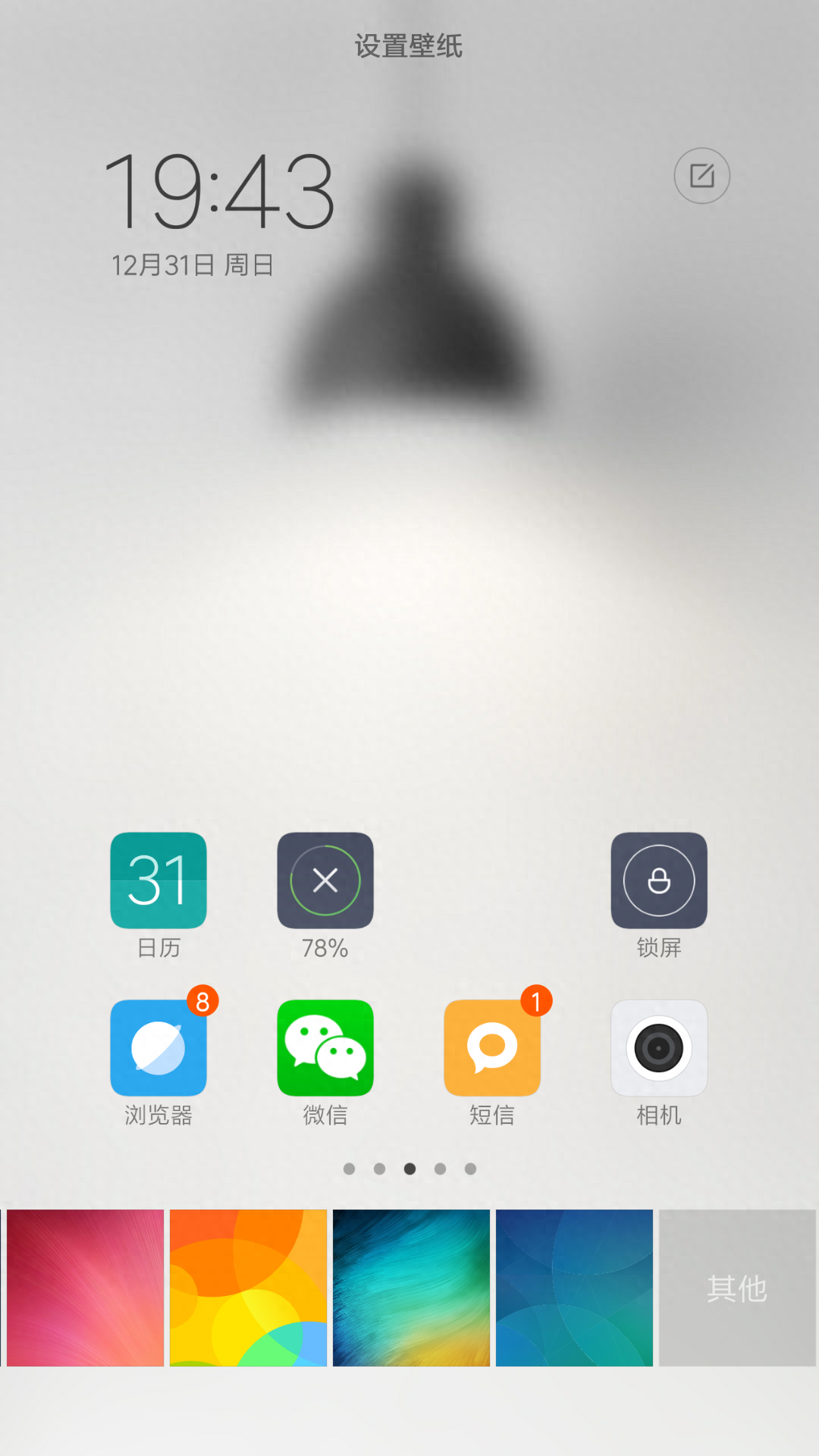This screenshot has height=1456, width=819.
Task: Launch the 微信 WeChat app
Action: pos(325,1048)
